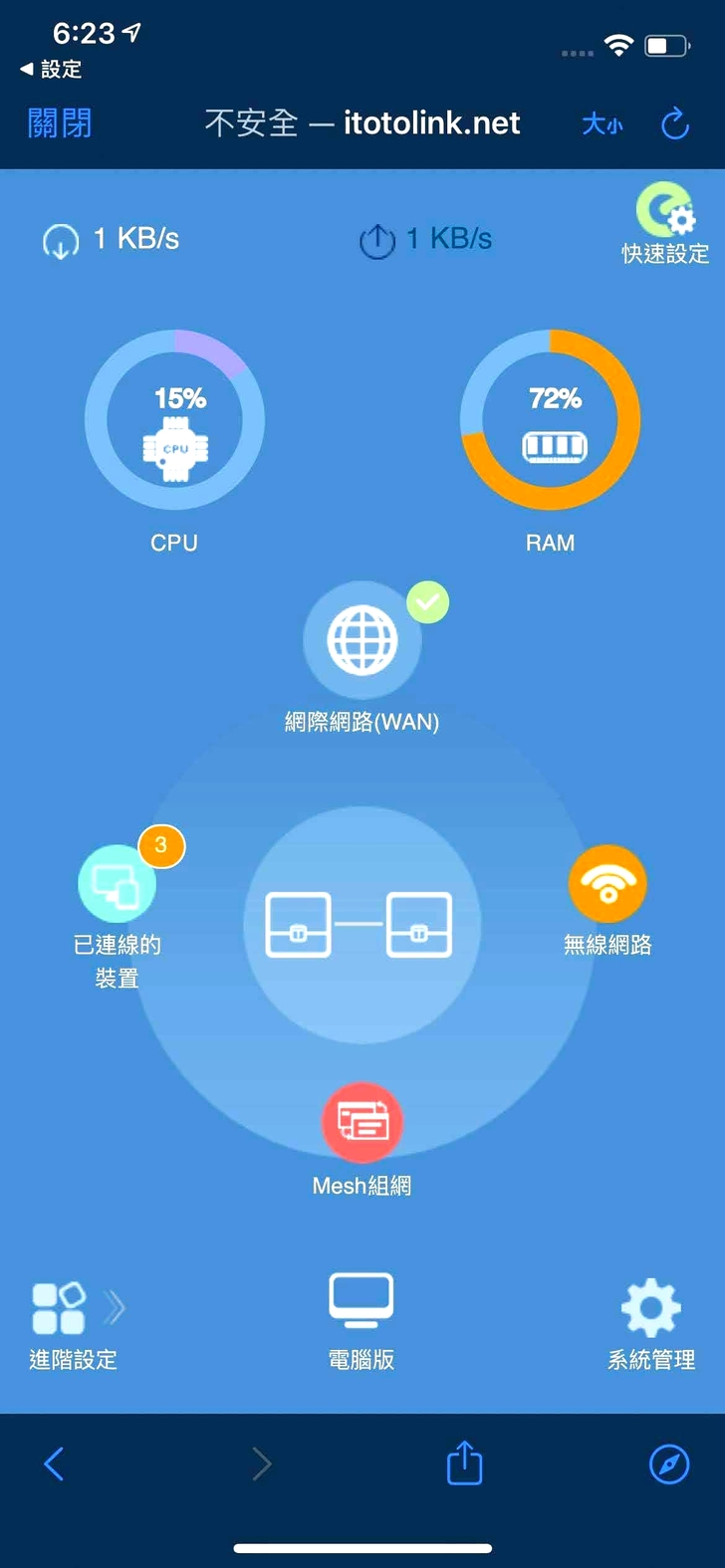Screen dimensions: 725x1568
Task: Tap the central mesh router topology icon
Action: point(360,925)
